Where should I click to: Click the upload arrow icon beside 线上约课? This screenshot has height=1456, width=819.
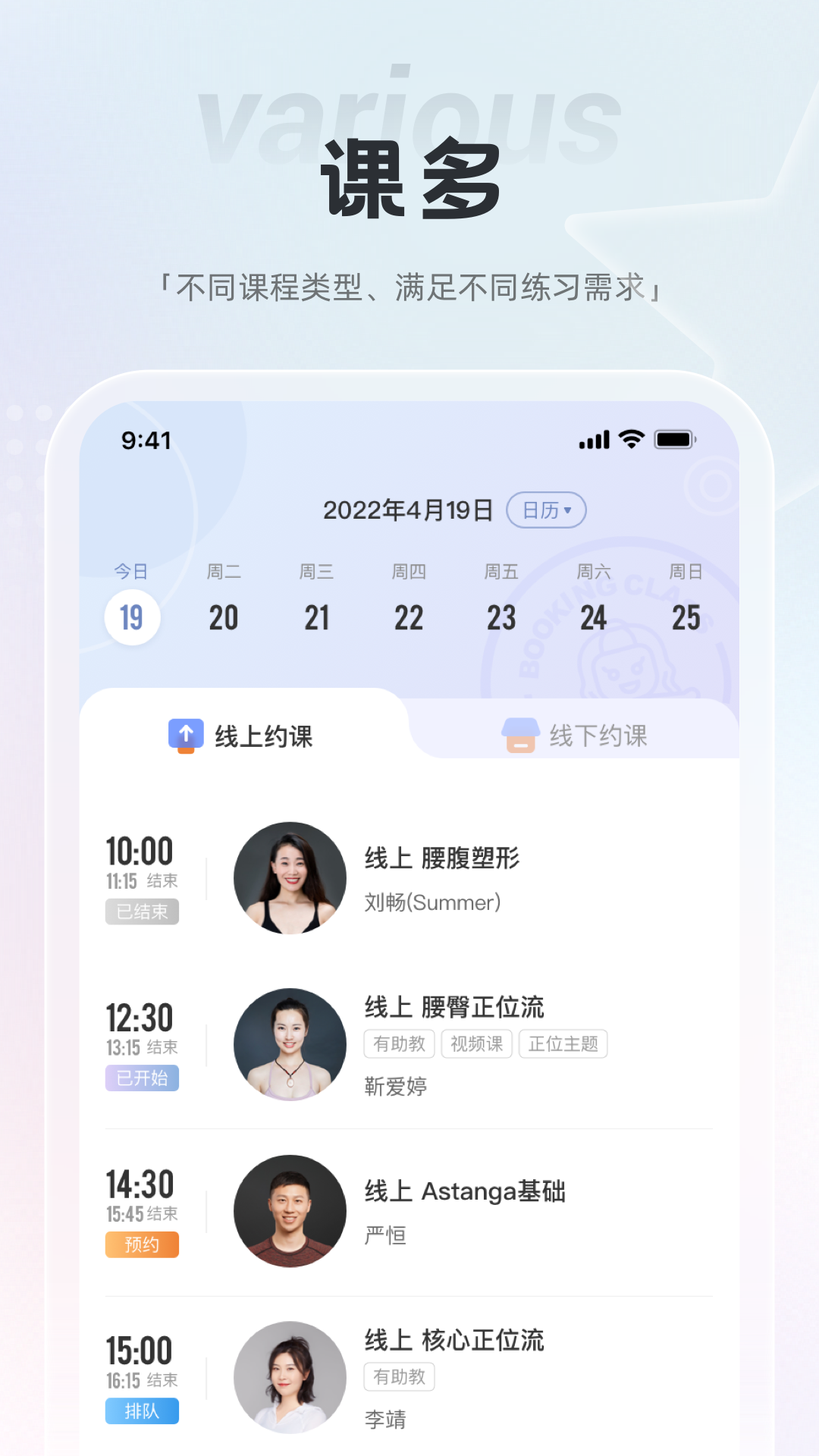[185, 734]
